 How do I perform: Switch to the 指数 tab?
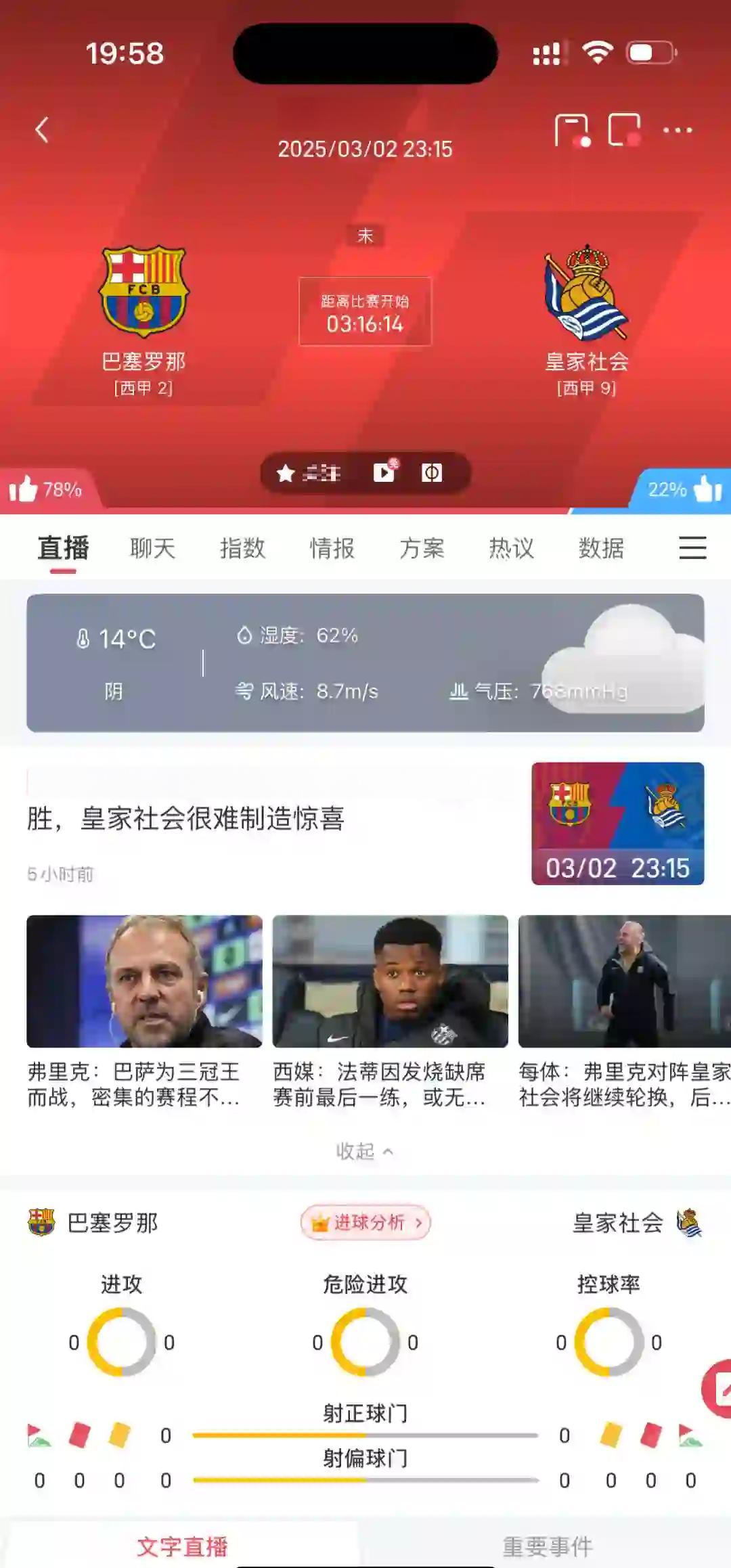tap(242, 548)
